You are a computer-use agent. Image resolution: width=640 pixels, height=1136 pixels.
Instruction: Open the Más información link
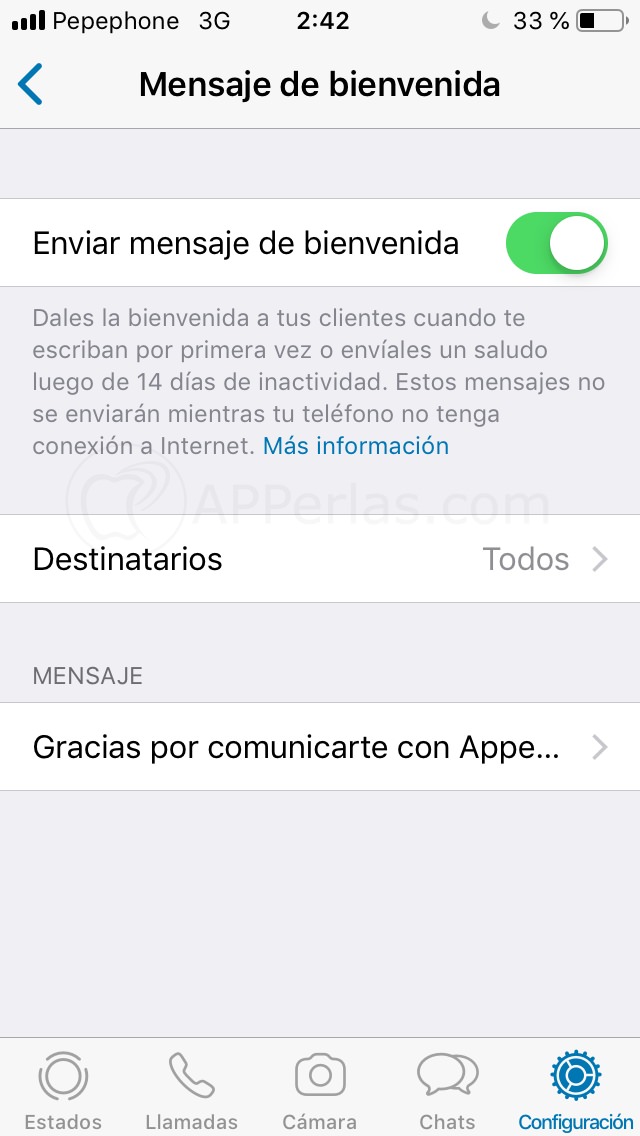pyautogui.click(x=355, y=446)
